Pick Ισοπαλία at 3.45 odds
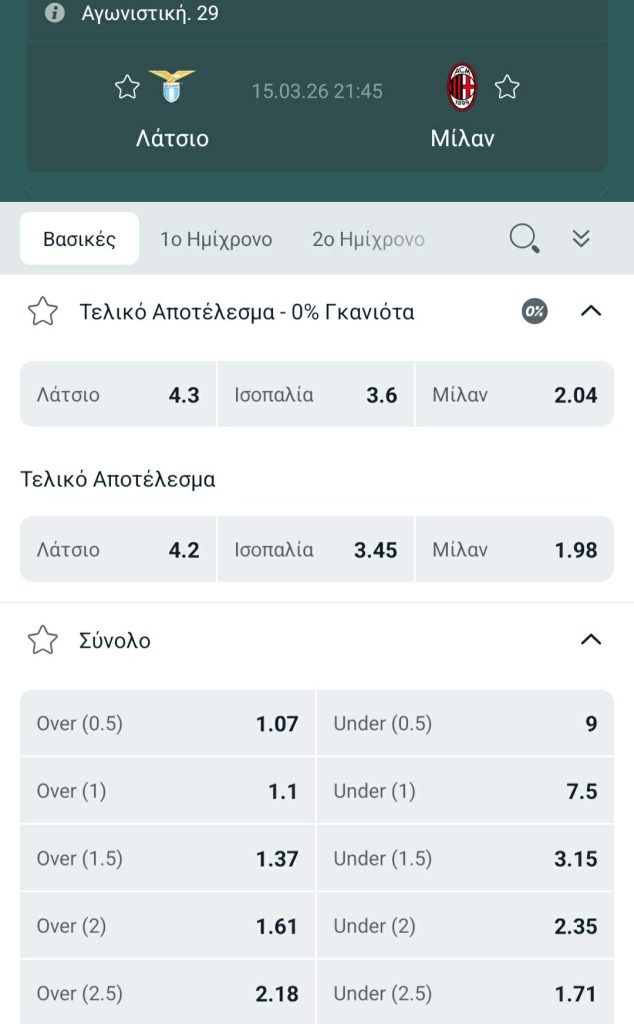This screenshot has width=634, height=1024. [x=315, y=550]
